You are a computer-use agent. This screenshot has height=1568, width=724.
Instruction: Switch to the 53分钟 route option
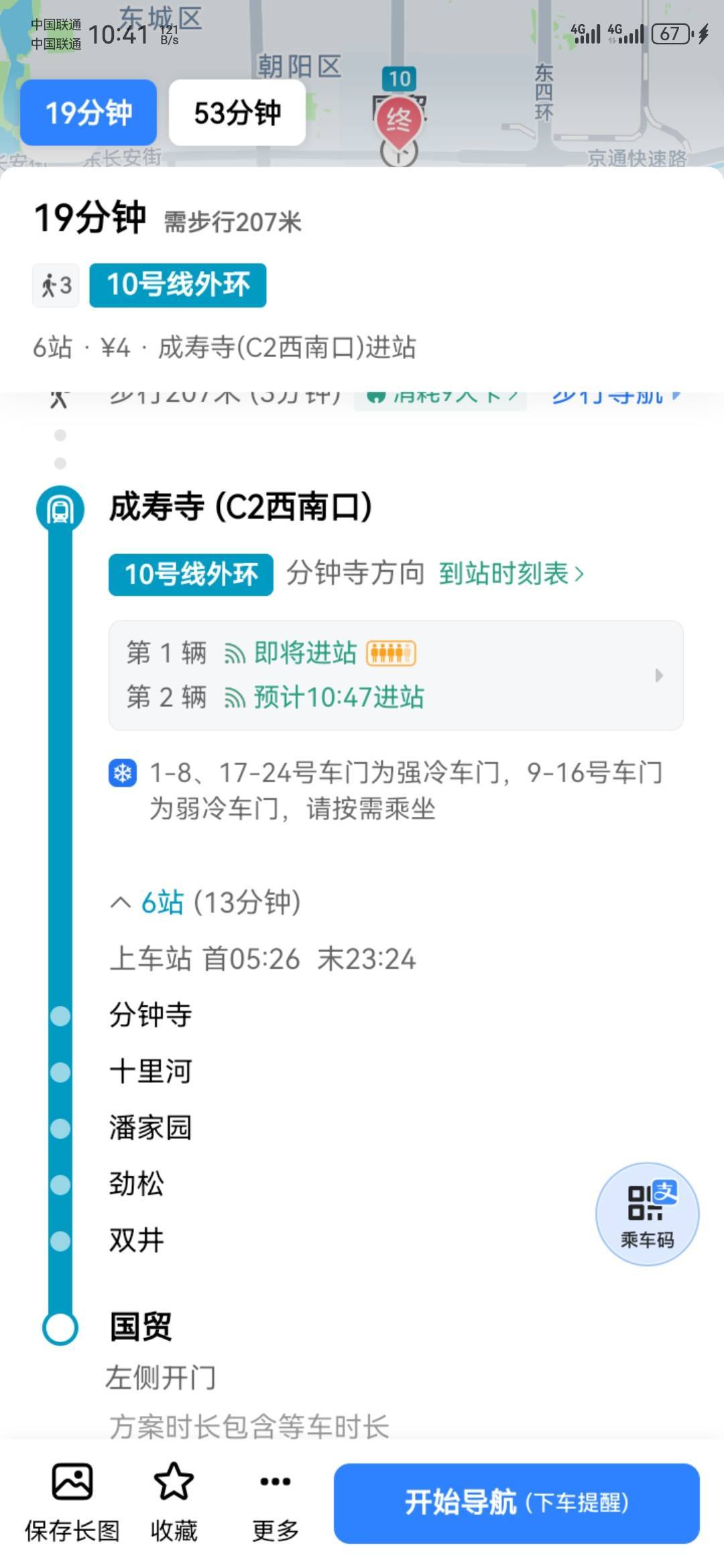pos(237,113)
